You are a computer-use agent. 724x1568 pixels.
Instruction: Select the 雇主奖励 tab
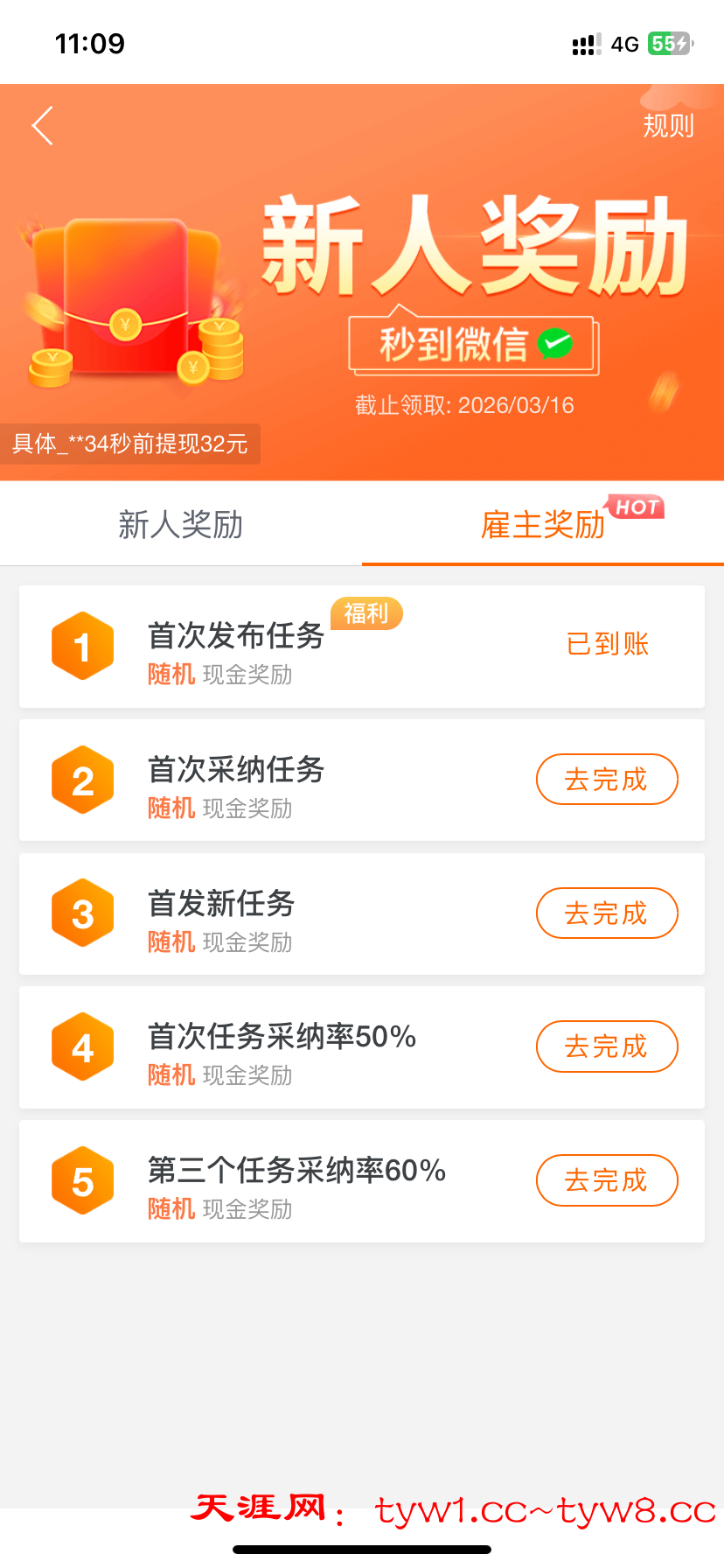(543, 525)
